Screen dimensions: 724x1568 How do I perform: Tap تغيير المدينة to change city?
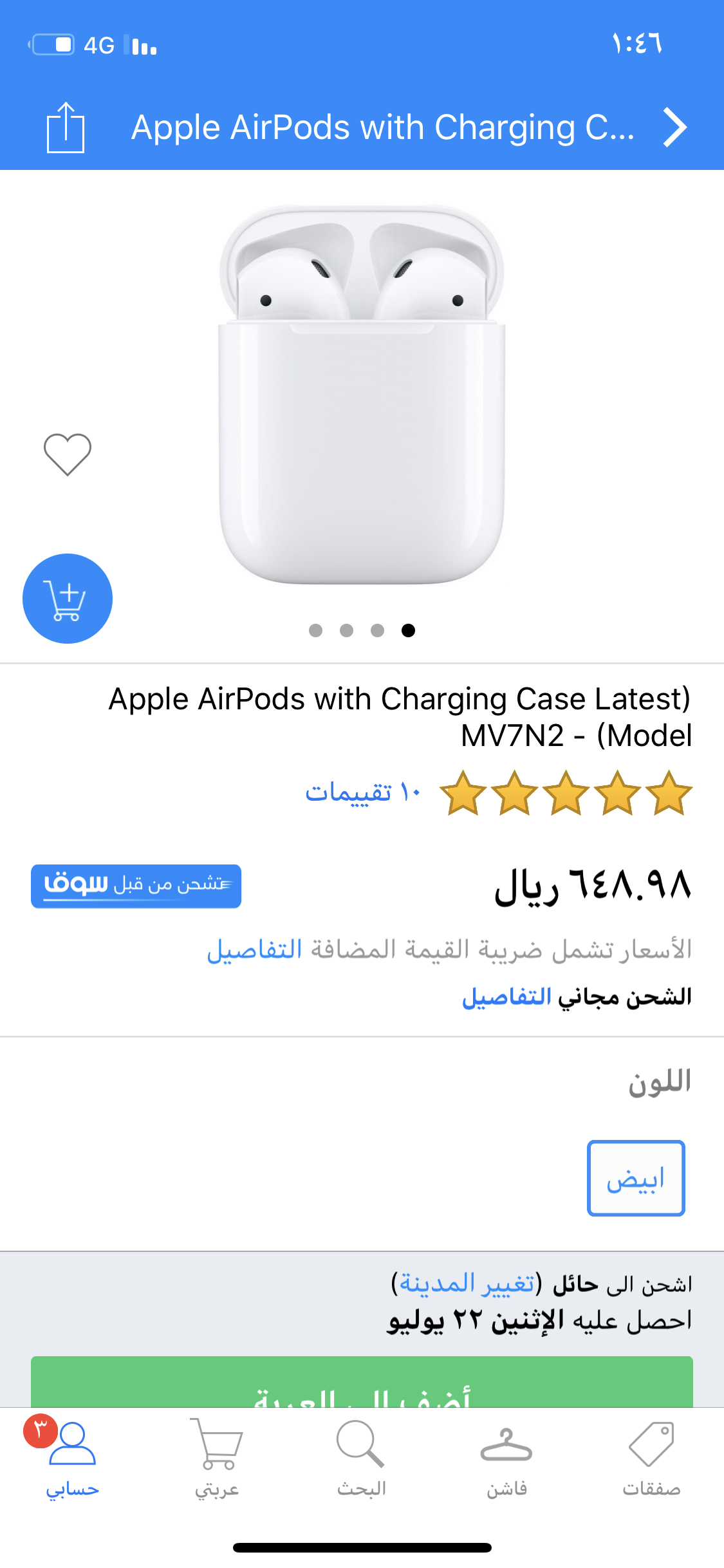pos(467,1283)
